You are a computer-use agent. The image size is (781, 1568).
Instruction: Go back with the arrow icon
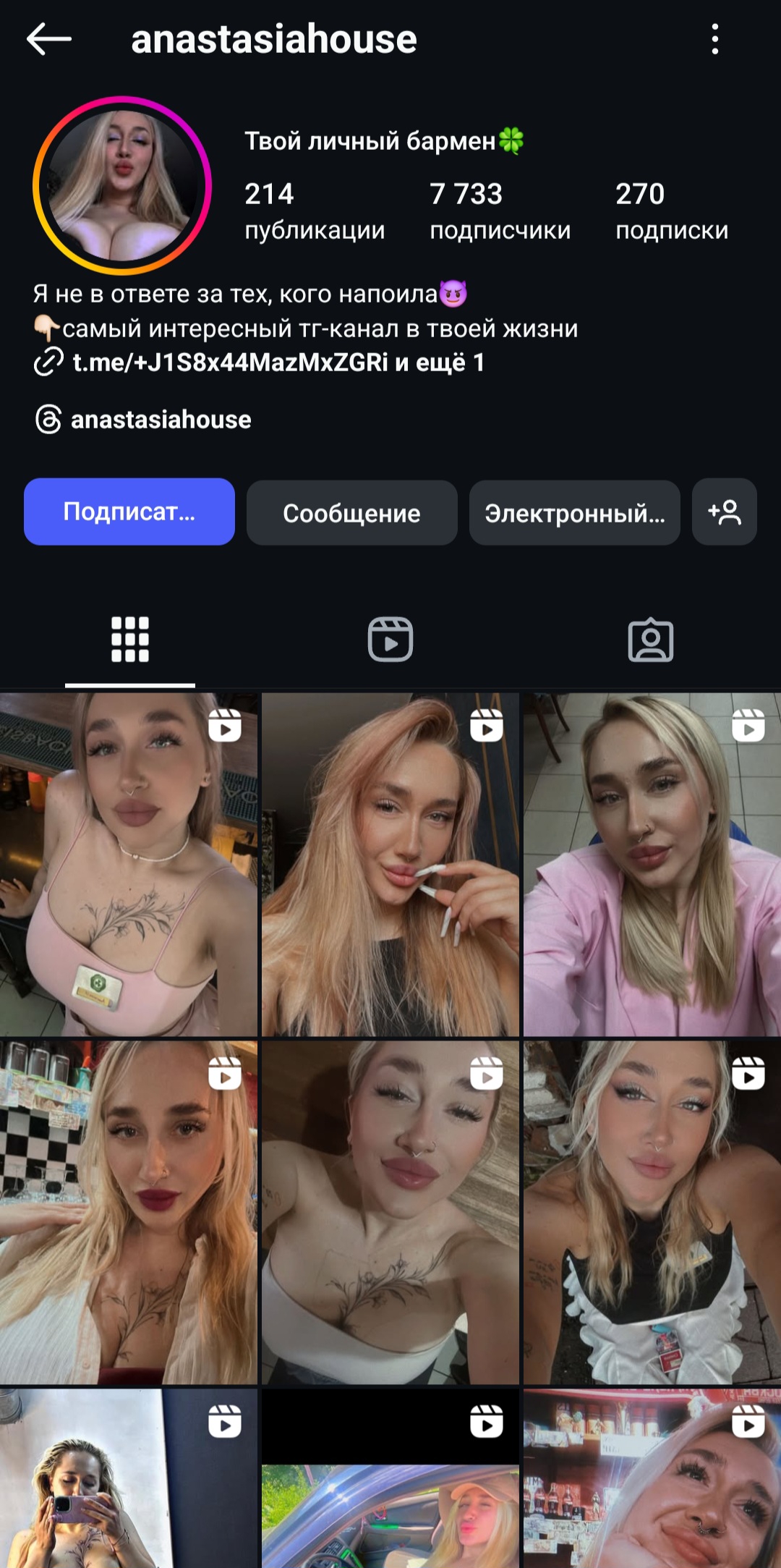click(x=49, y=39)
